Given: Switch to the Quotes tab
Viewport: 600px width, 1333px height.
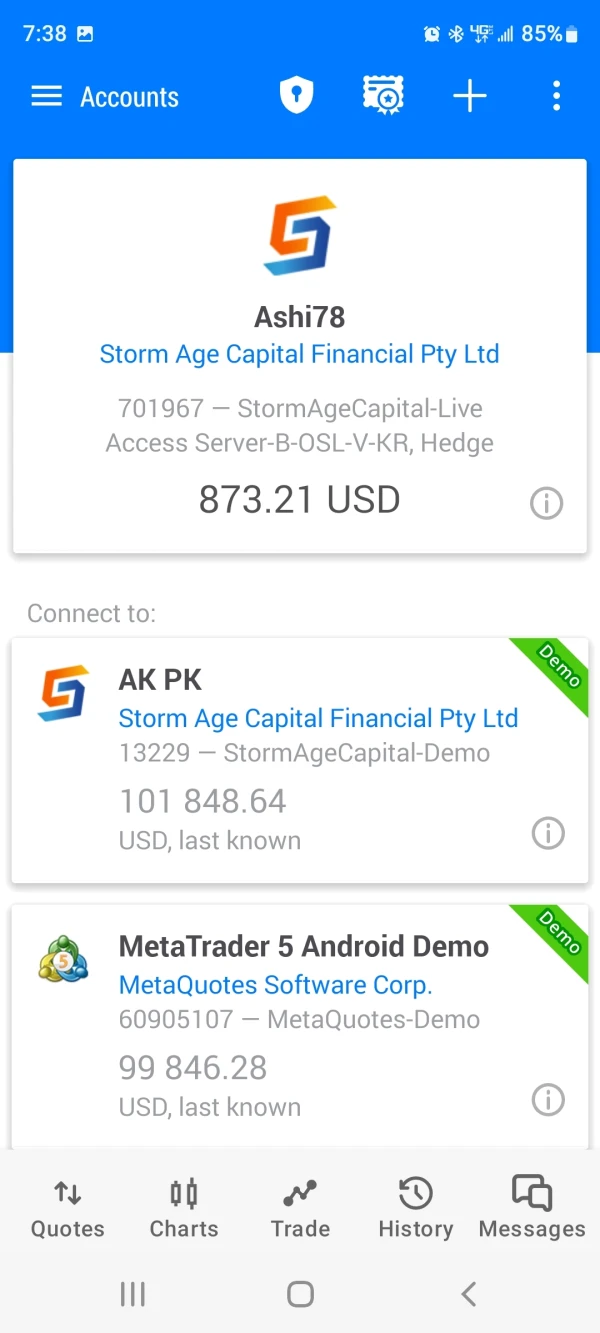Looking at the screenshot, I should point(68,1208).
